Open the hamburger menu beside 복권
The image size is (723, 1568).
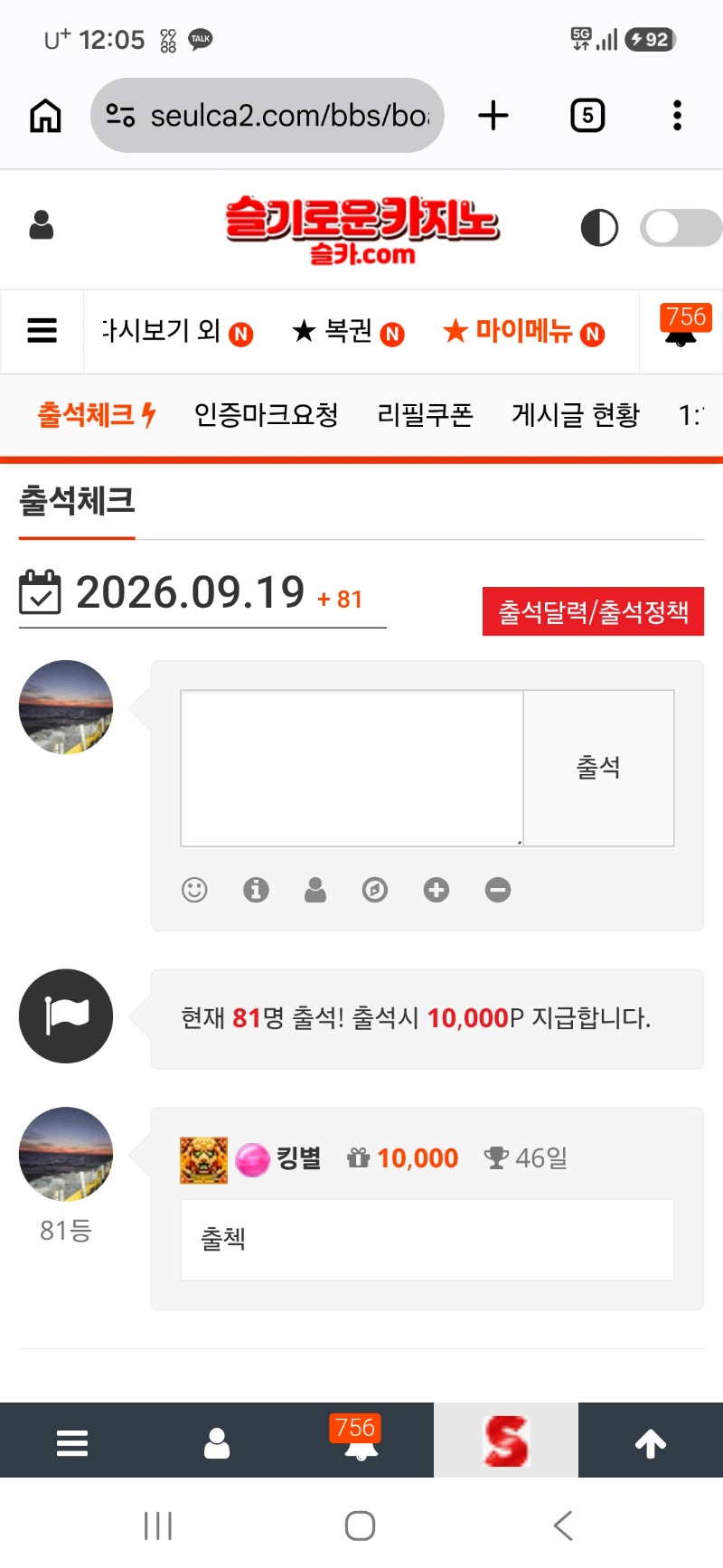[x=42, y=331]
